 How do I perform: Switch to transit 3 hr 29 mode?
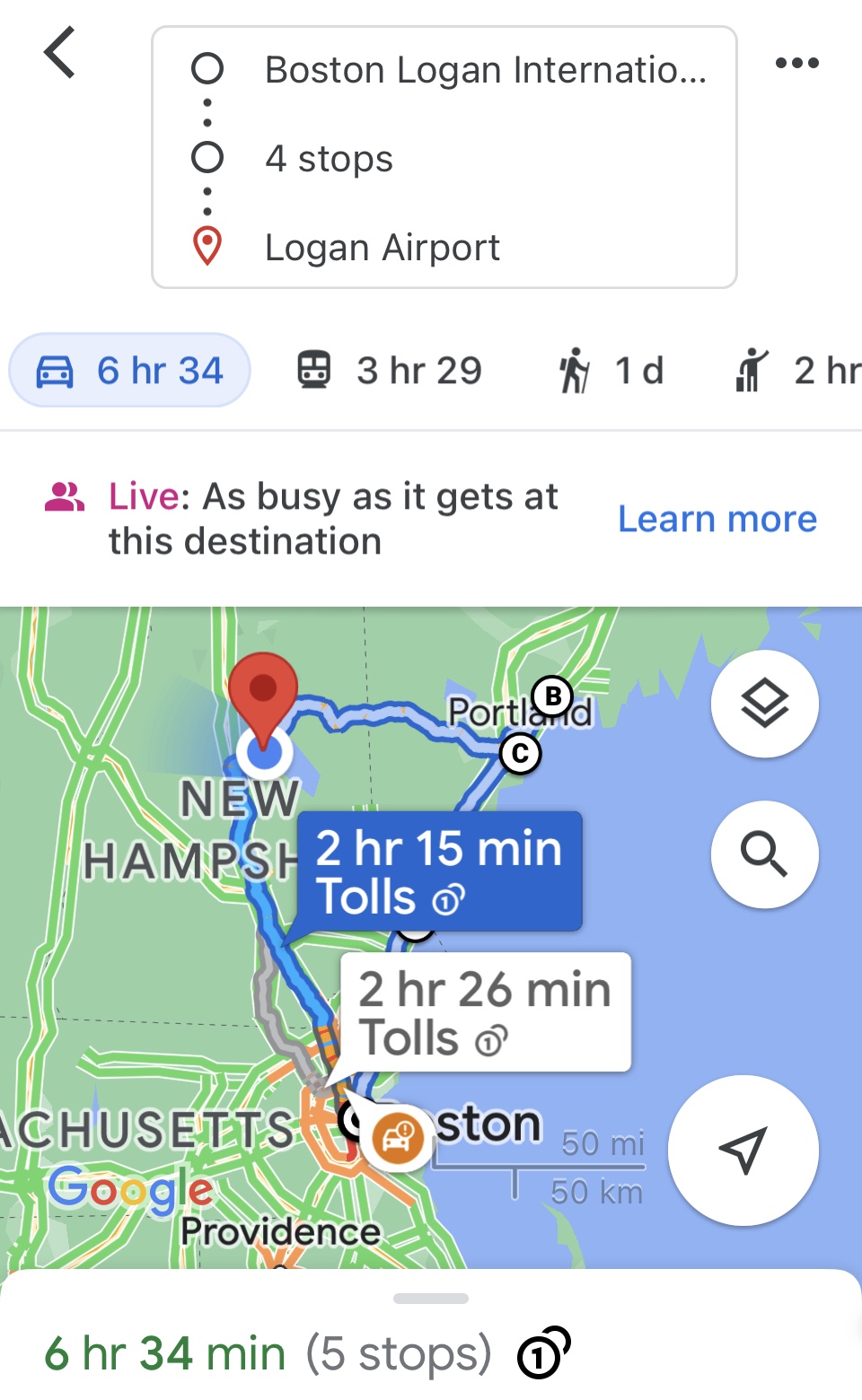391,371
